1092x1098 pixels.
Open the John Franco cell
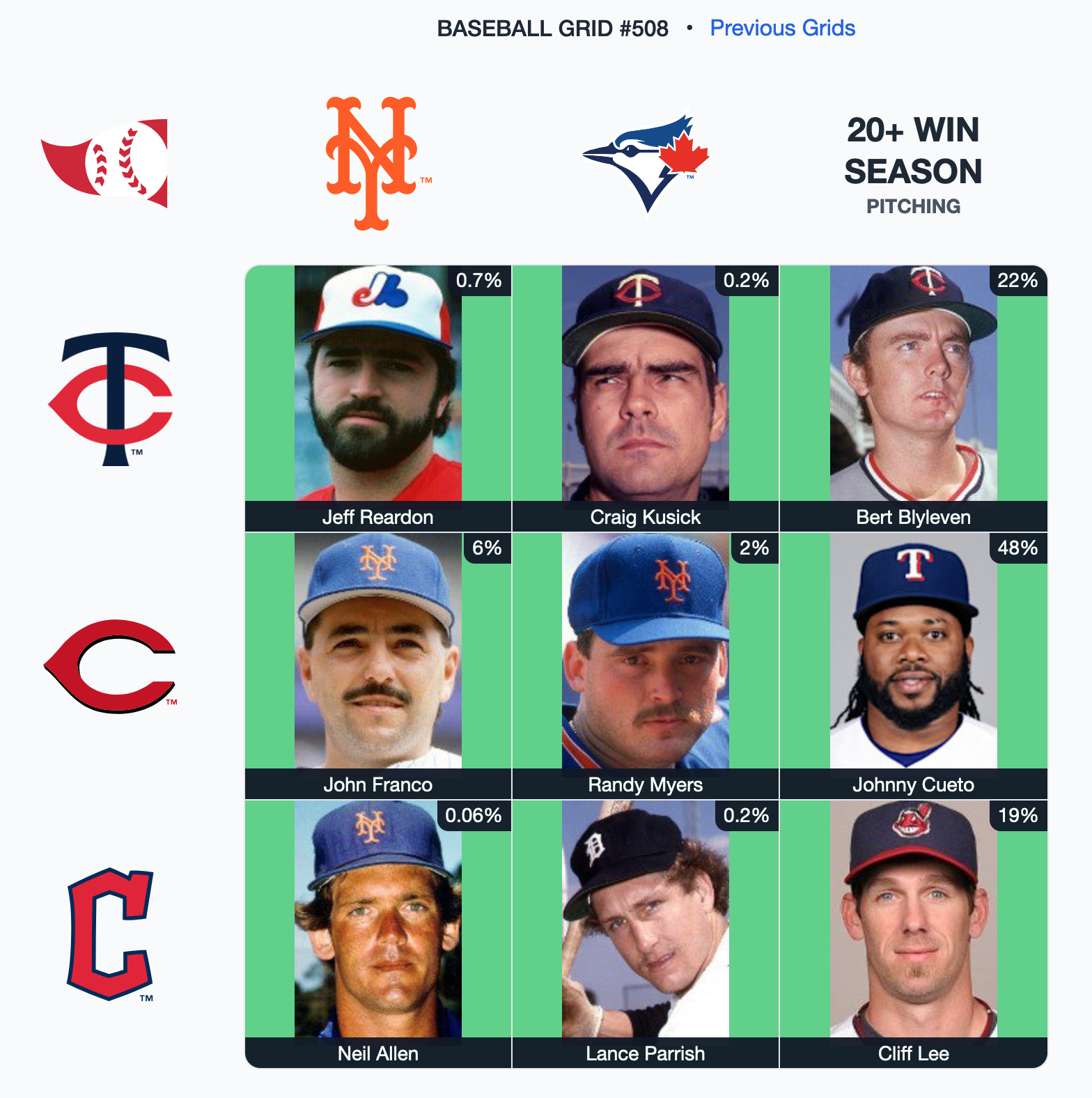[377, 665]
